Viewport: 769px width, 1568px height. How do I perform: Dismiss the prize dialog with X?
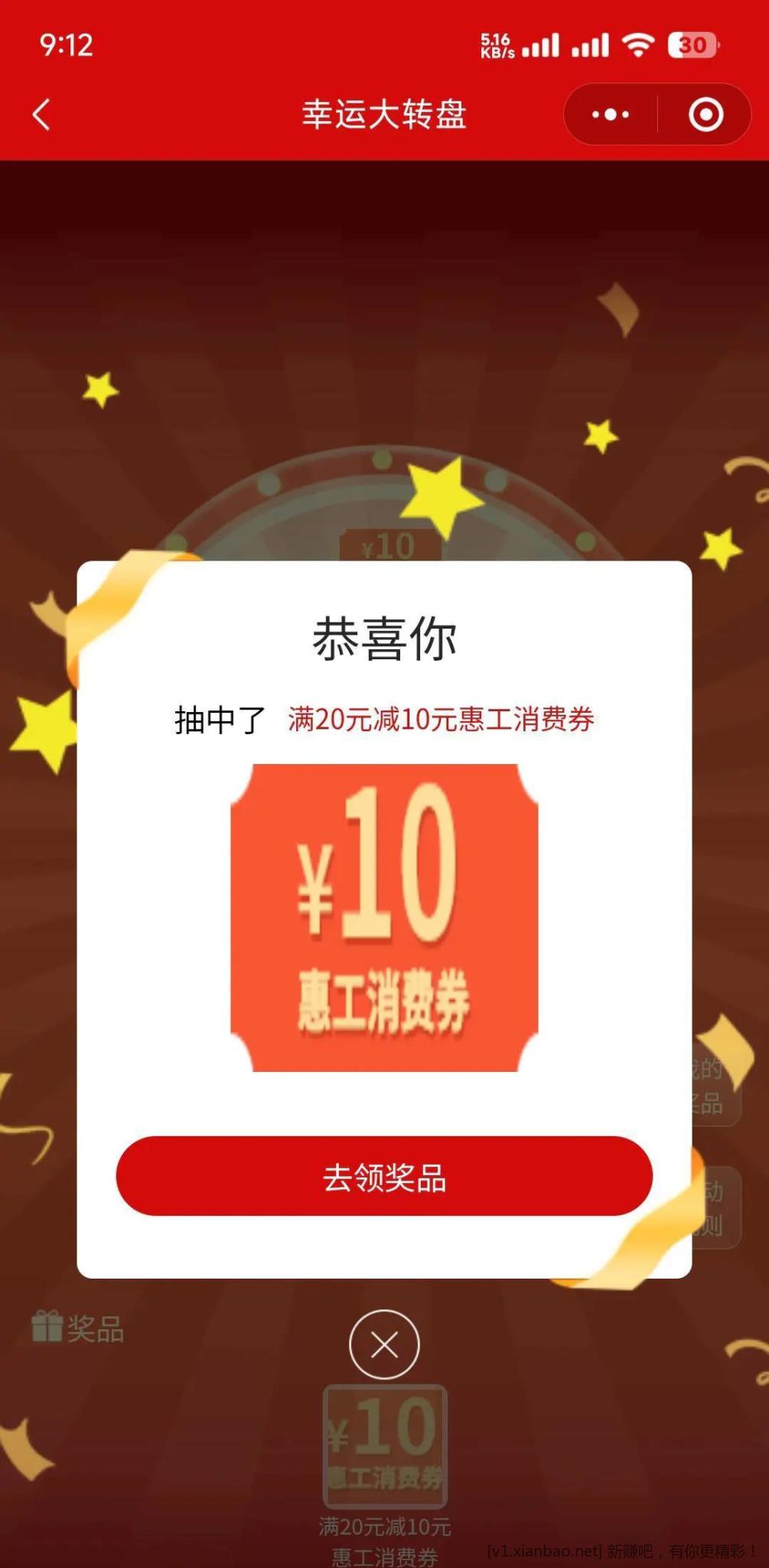pyautogui.click(x=384, y=1344)
